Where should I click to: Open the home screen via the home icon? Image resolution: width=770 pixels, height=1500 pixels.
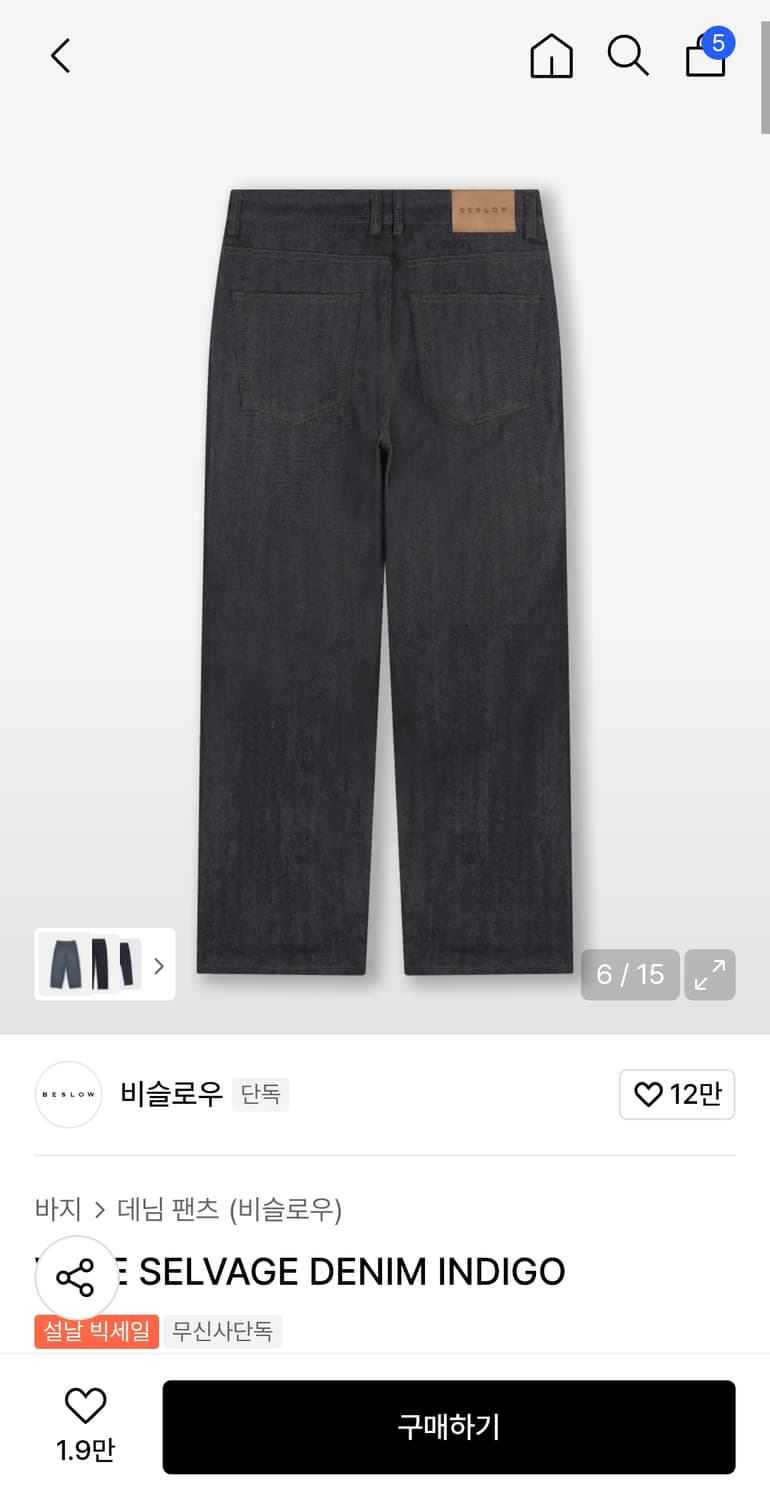[x=551, y=57]
